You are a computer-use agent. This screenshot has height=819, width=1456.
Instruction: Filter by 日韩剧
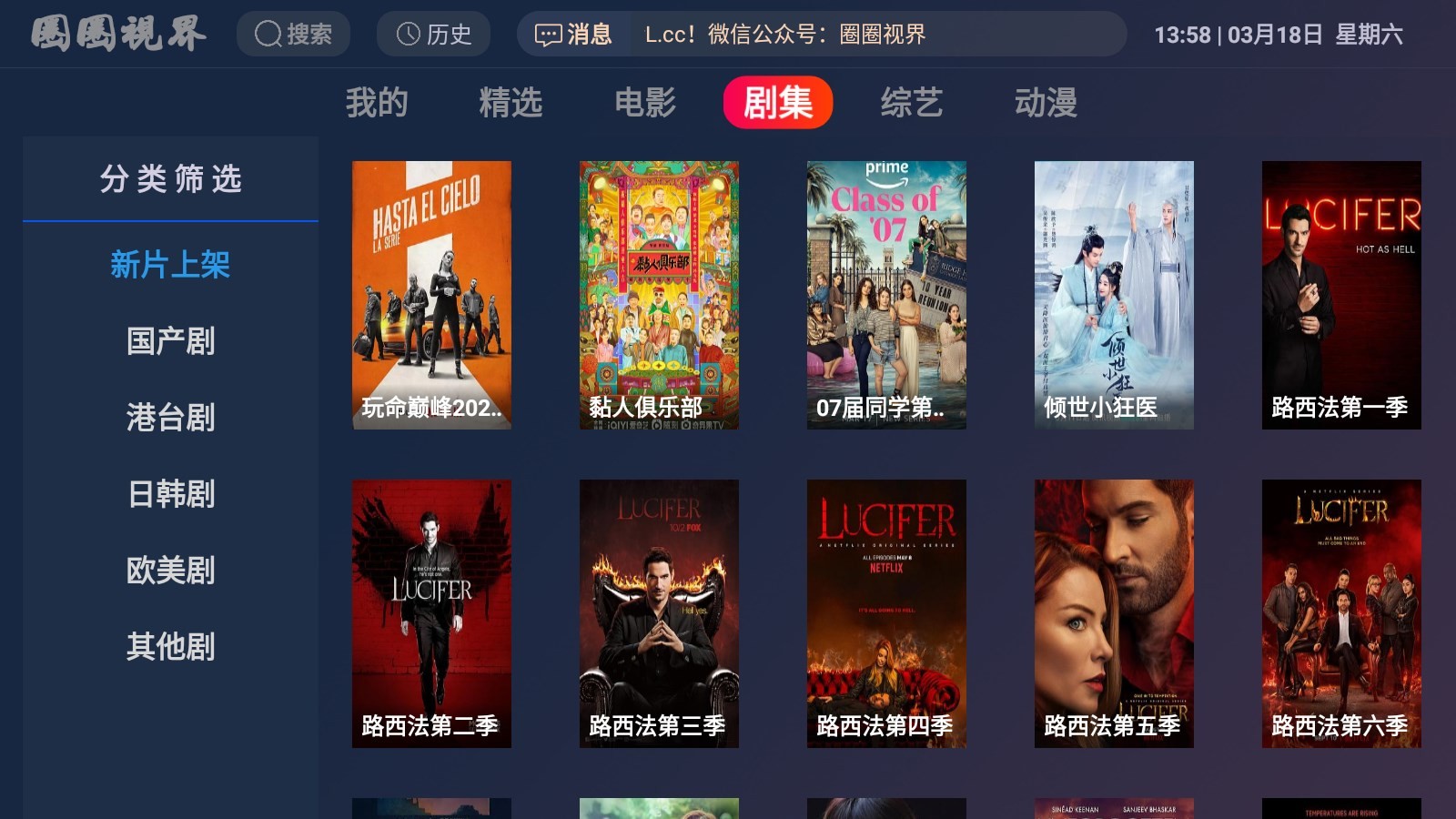pos(170,494)
